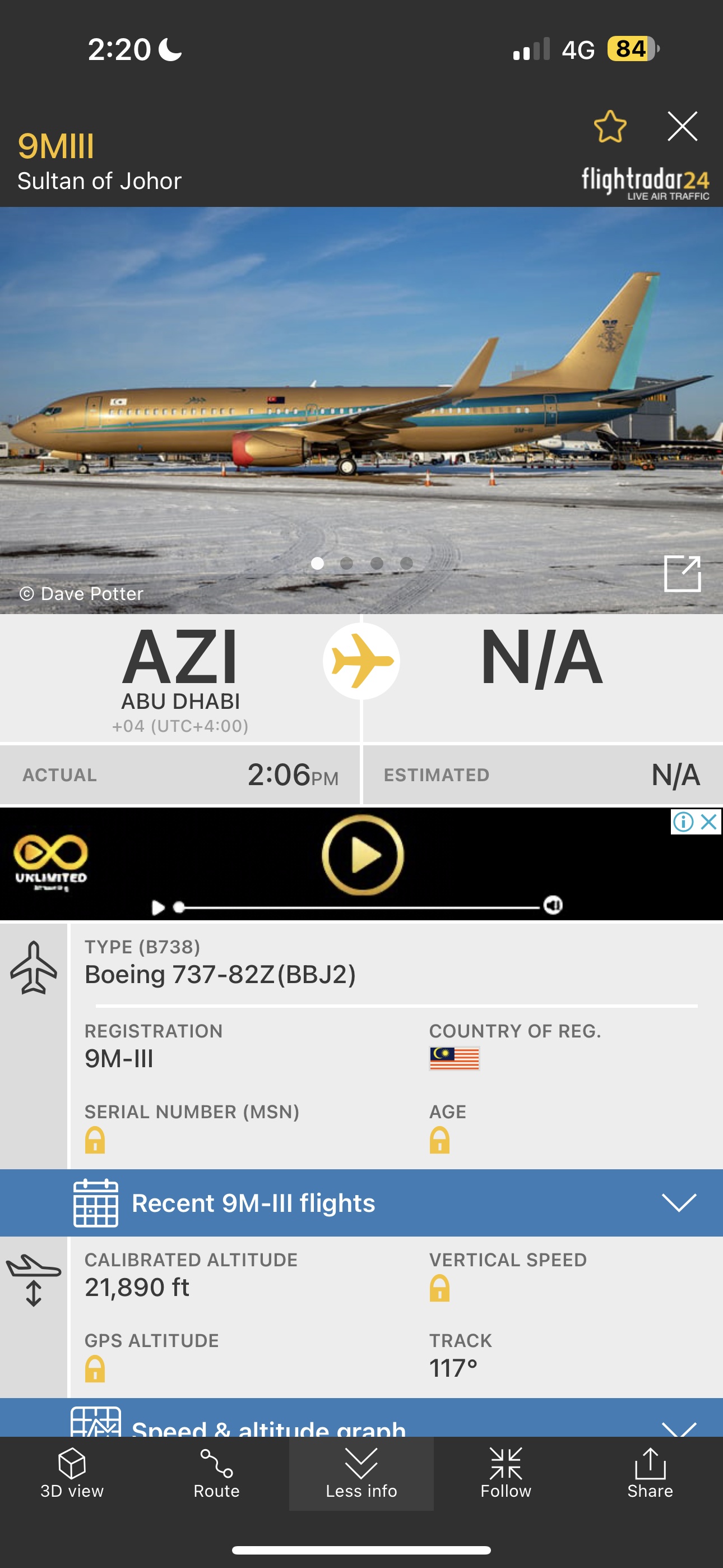Expand Speed & altitude graph section
The image size is (723, 1568).
(679, 1427)
